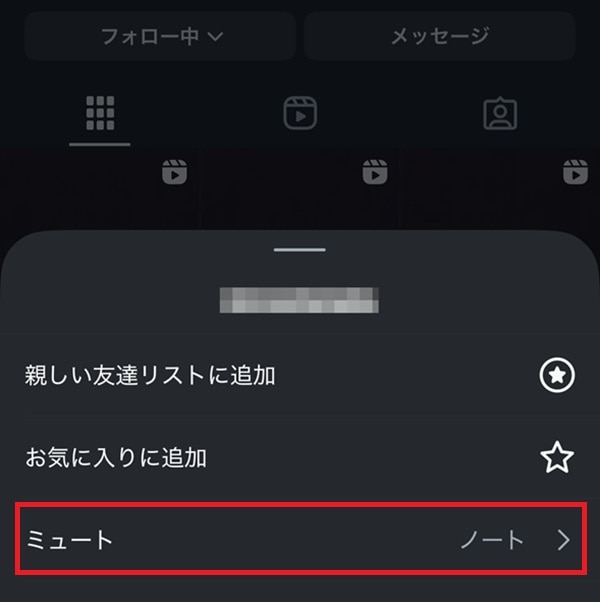Switch to the Reels tab

coord(300,114)
